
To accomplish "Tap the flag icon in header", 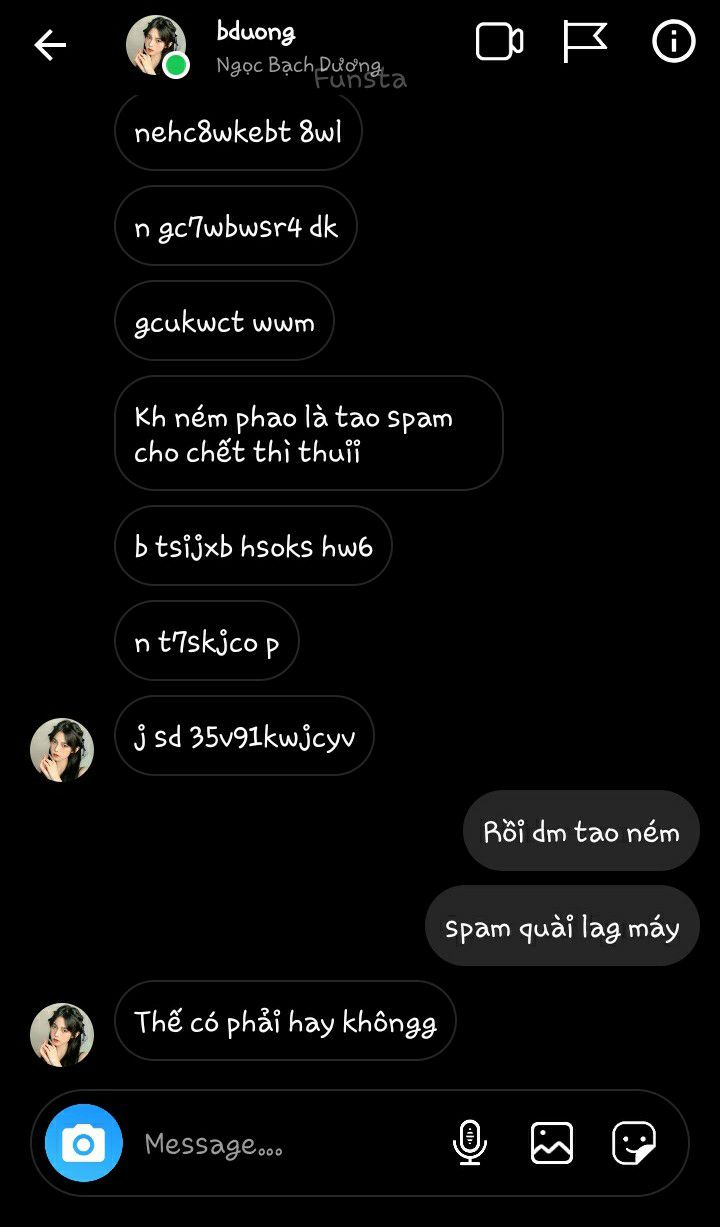I will (585, 42).
